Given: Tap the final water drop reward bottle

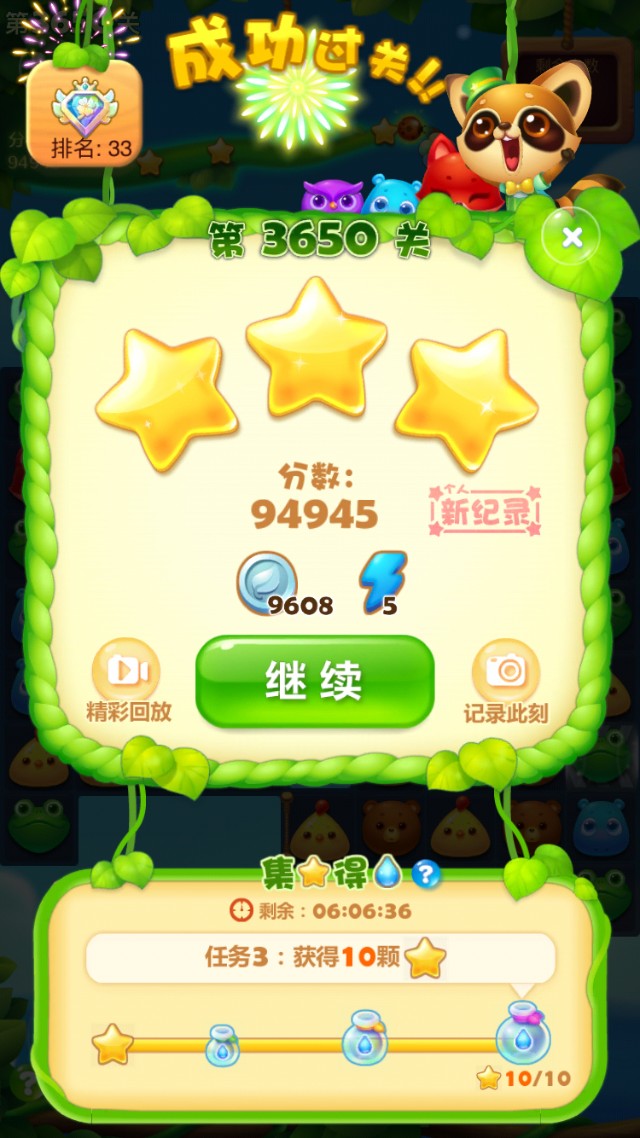Looking at the screenshot, I should pos(523,1036).
